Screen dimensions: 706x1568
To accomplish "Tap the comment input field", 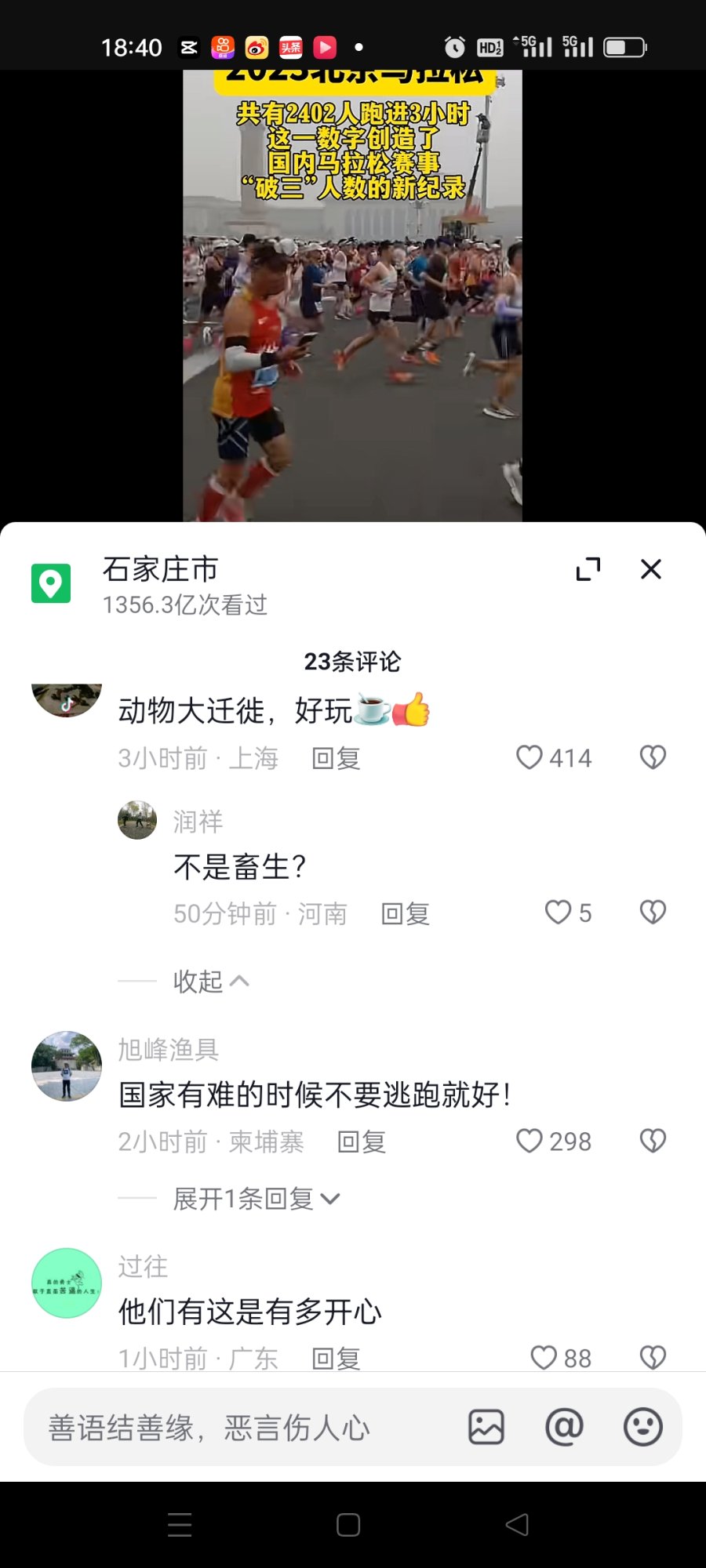I will [x=235, y=1427].
